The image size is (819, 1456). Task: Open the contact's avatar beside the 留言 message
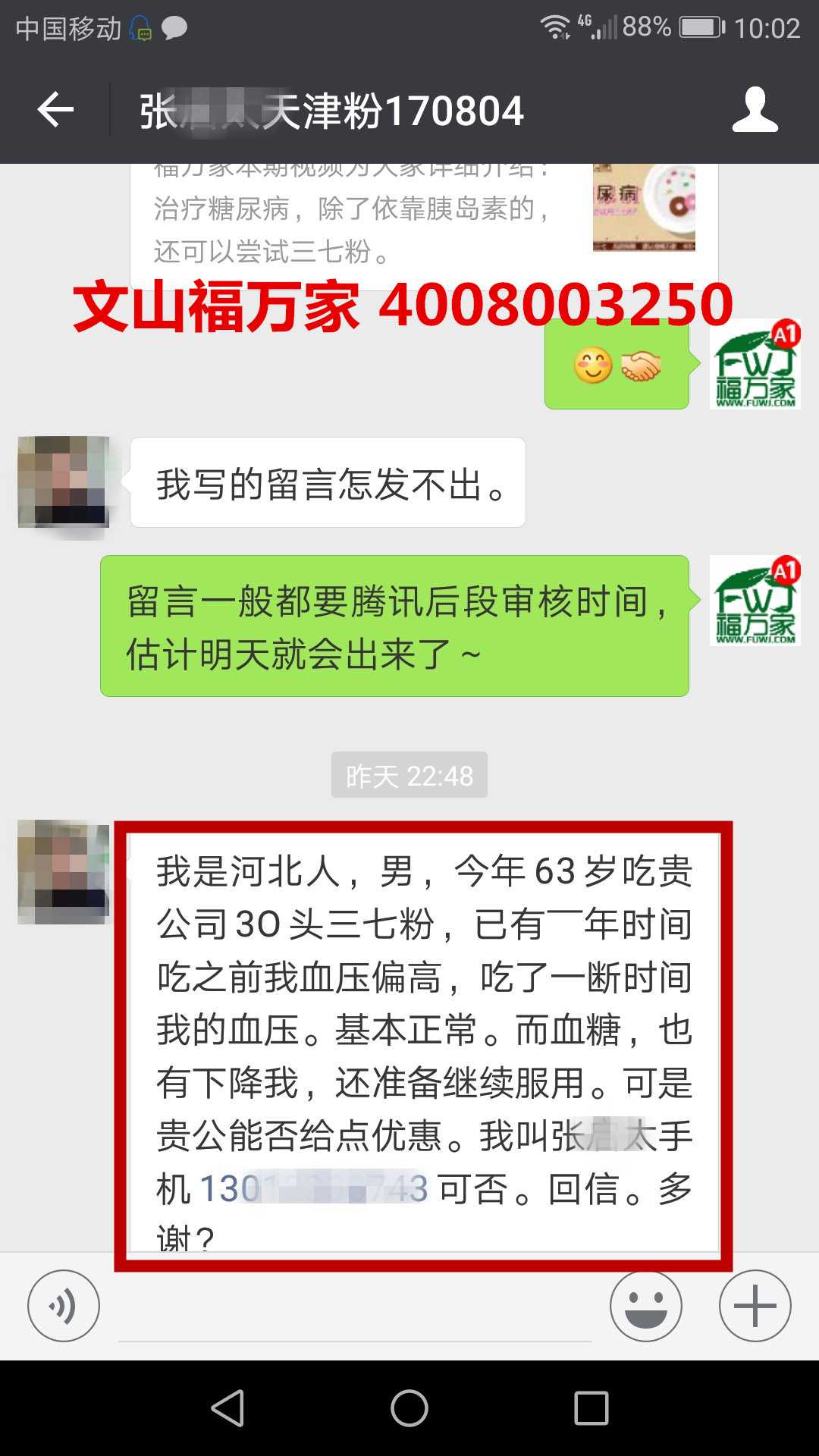(64, 482)
